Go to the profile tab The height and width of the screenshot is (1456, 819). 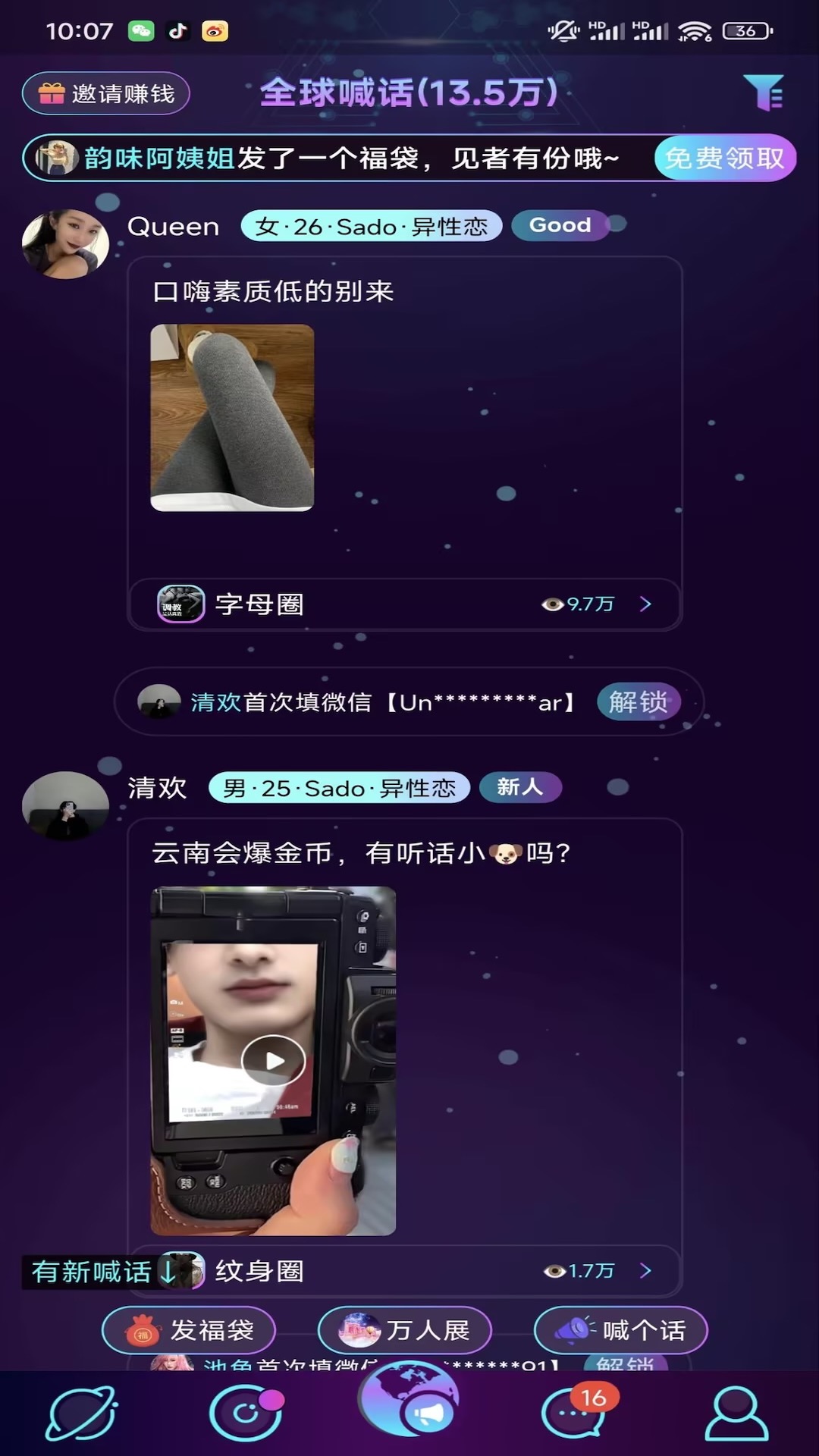click(x=737, y=1413)
